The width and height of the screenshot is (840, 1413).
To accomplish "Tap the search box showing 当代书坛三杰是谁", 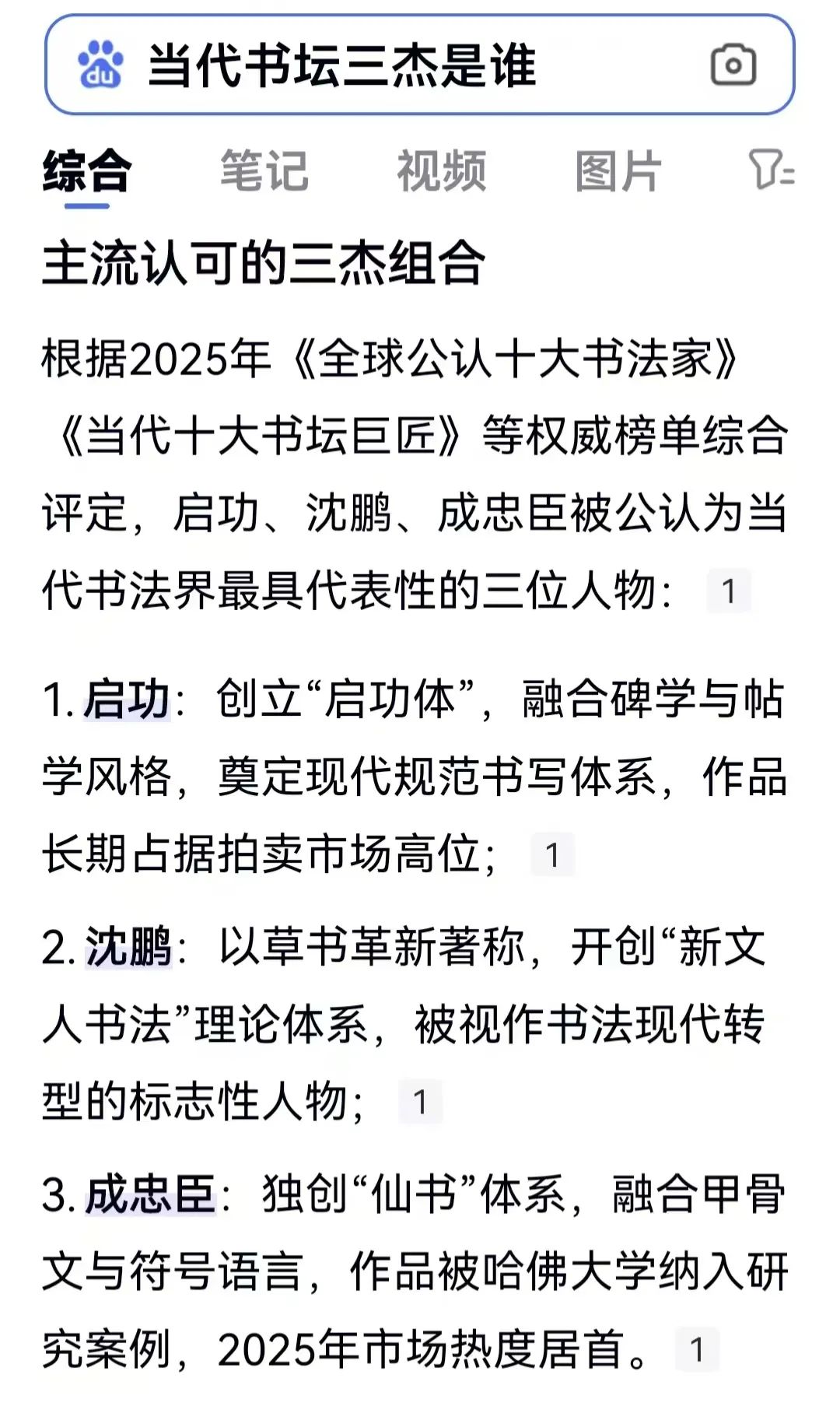I will (420, 65).
